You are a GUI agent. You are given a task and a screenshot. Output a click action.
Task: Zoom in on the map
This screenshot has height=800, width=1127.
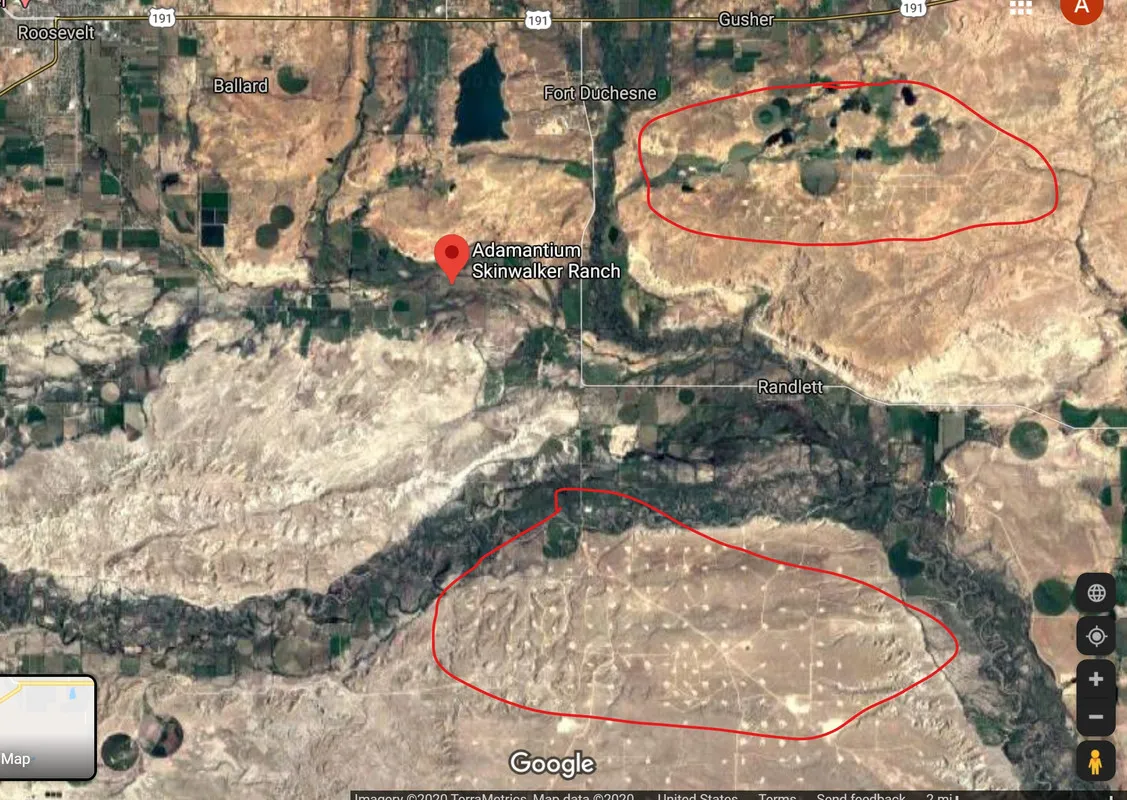[1096, 680]
